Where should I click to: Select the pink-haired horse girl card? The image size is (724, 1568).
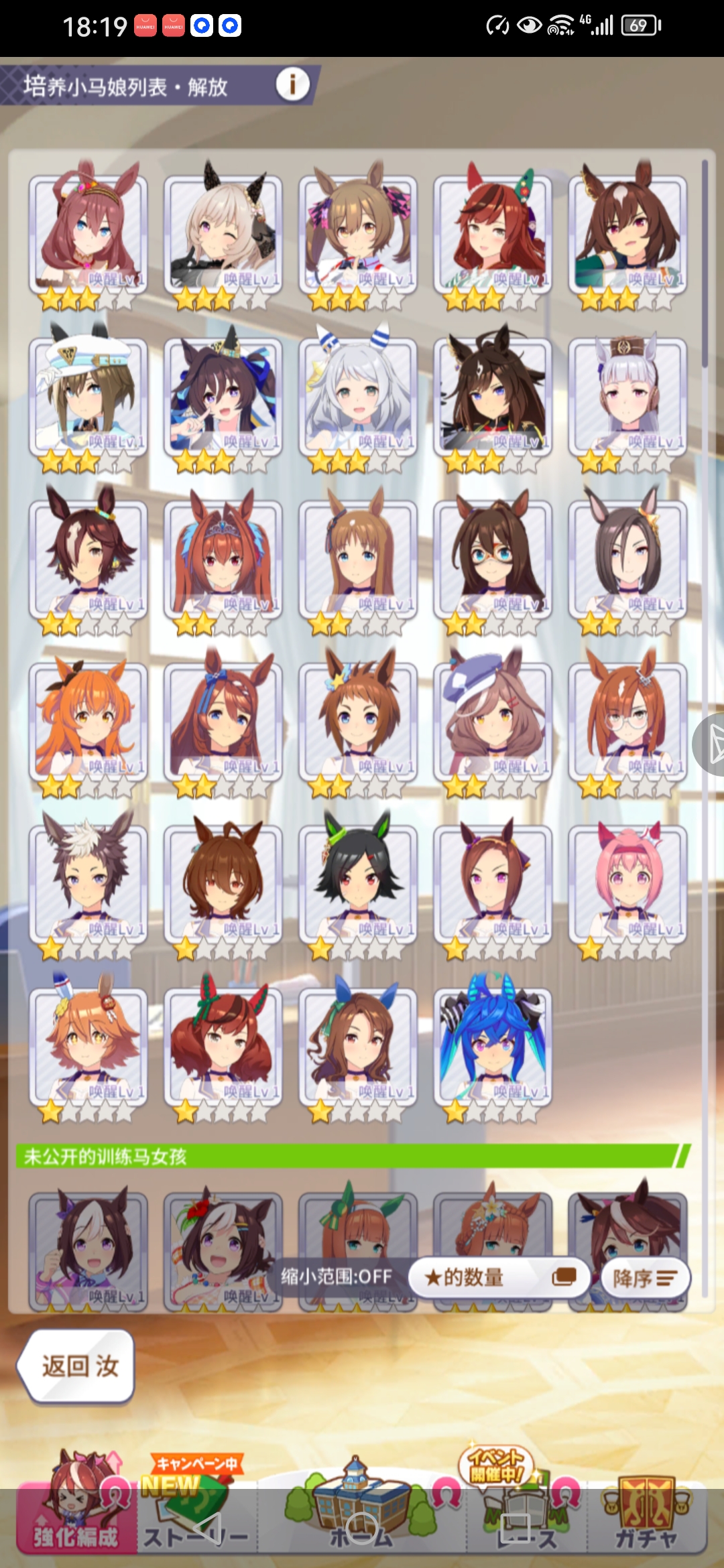coord(627,883)
